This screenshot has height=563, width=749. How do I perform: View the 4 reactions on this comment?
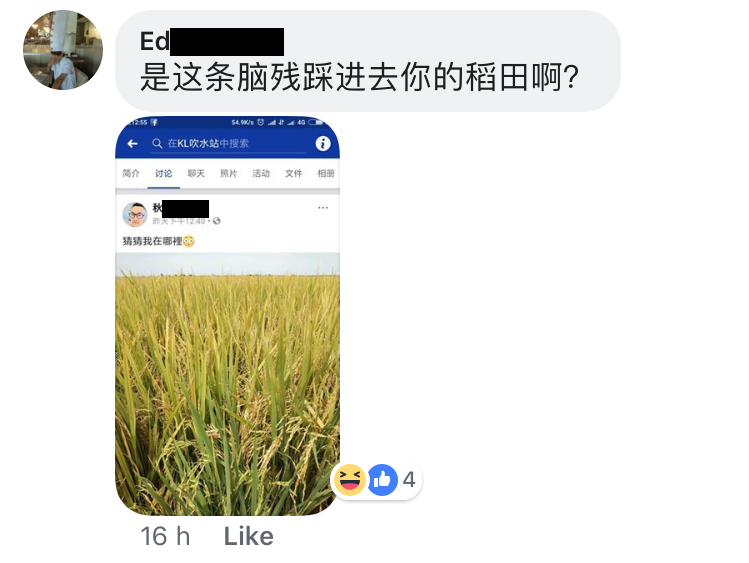click(x=377, y=480)
